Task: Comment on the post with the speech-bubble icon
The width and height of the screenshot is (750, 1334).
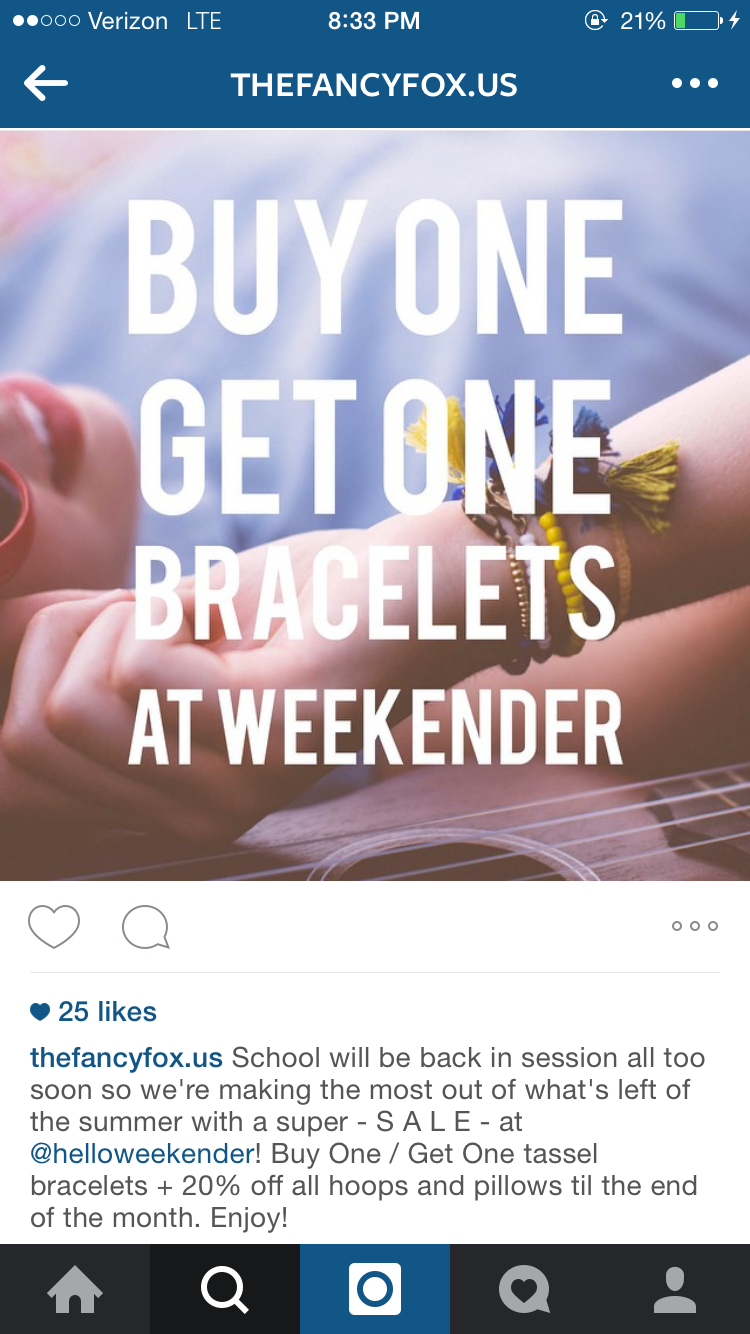Action: pyautogui.click(x=146, y=927)
